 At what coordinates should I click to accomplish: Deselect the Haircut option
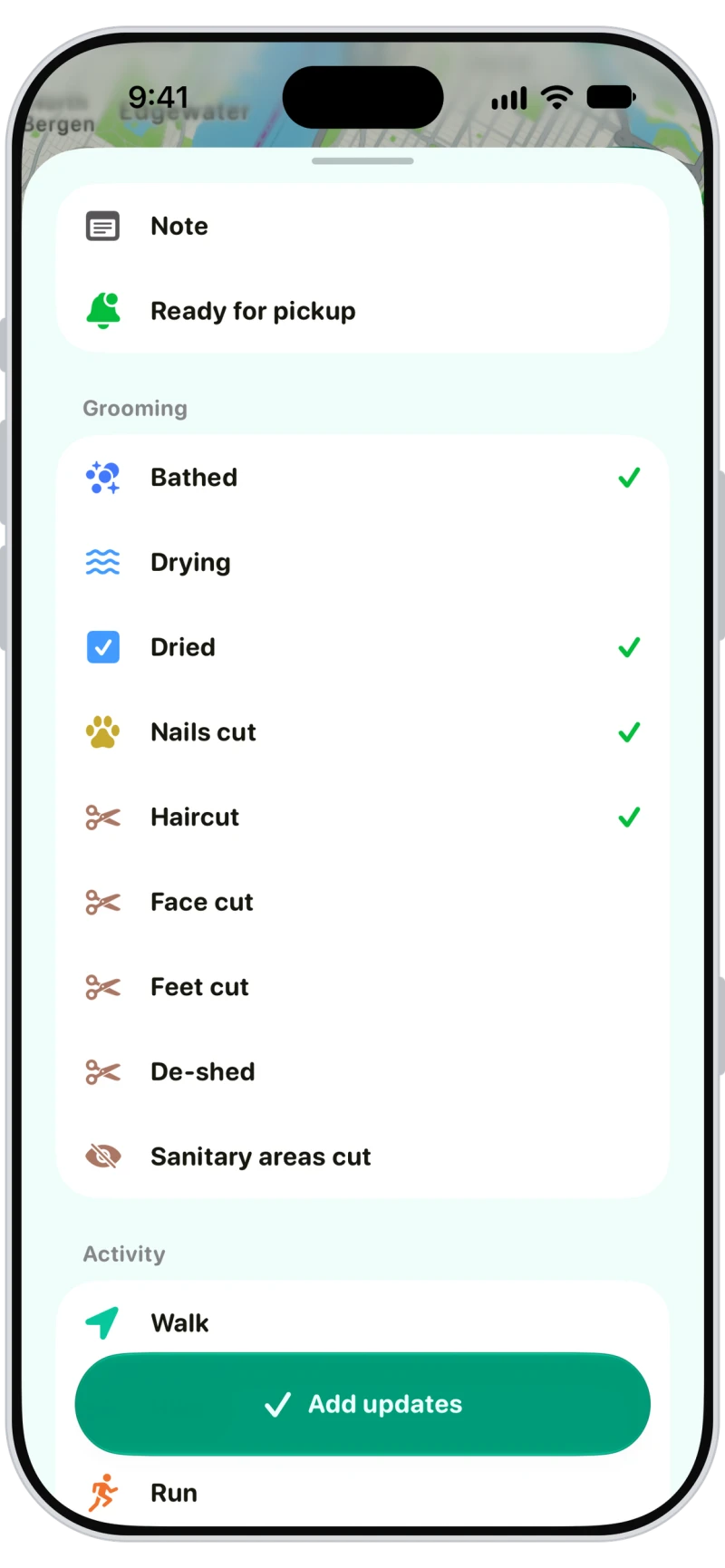(362, 817)
